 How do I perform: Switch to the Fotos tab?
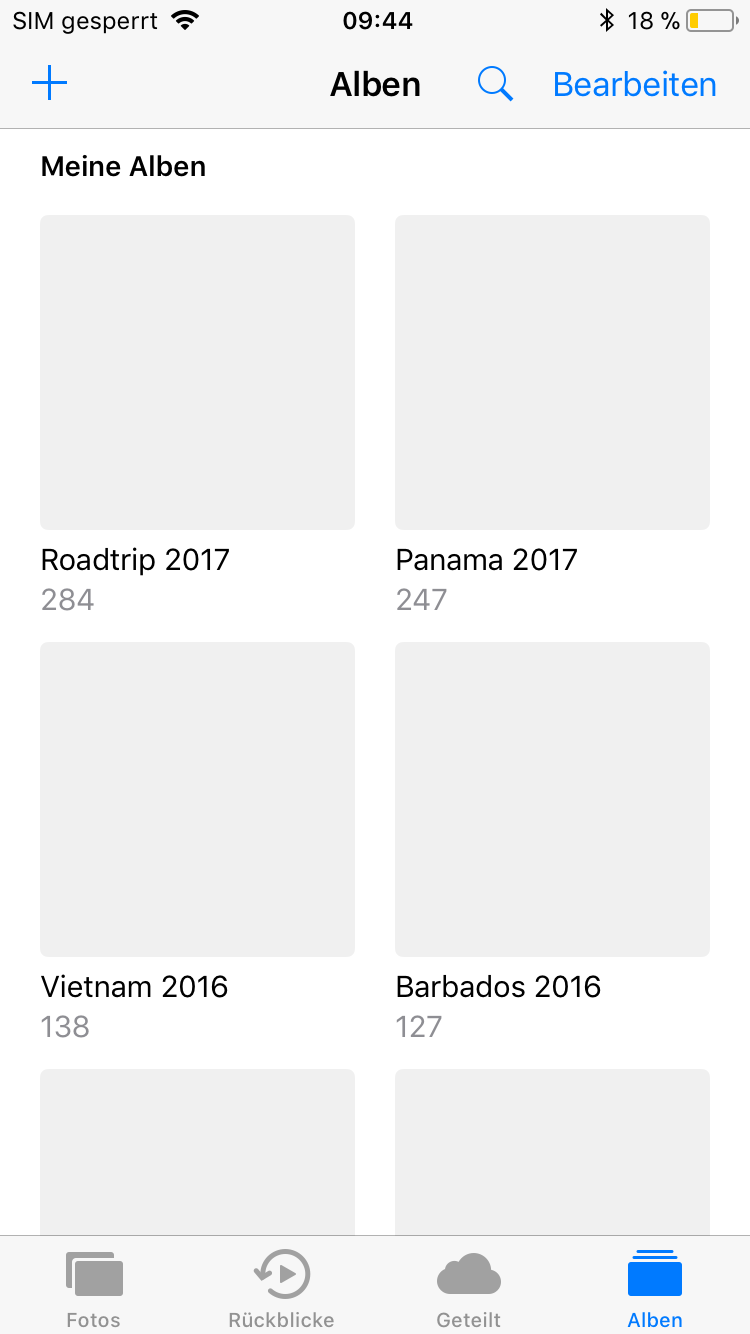[x=94, y=1287]
